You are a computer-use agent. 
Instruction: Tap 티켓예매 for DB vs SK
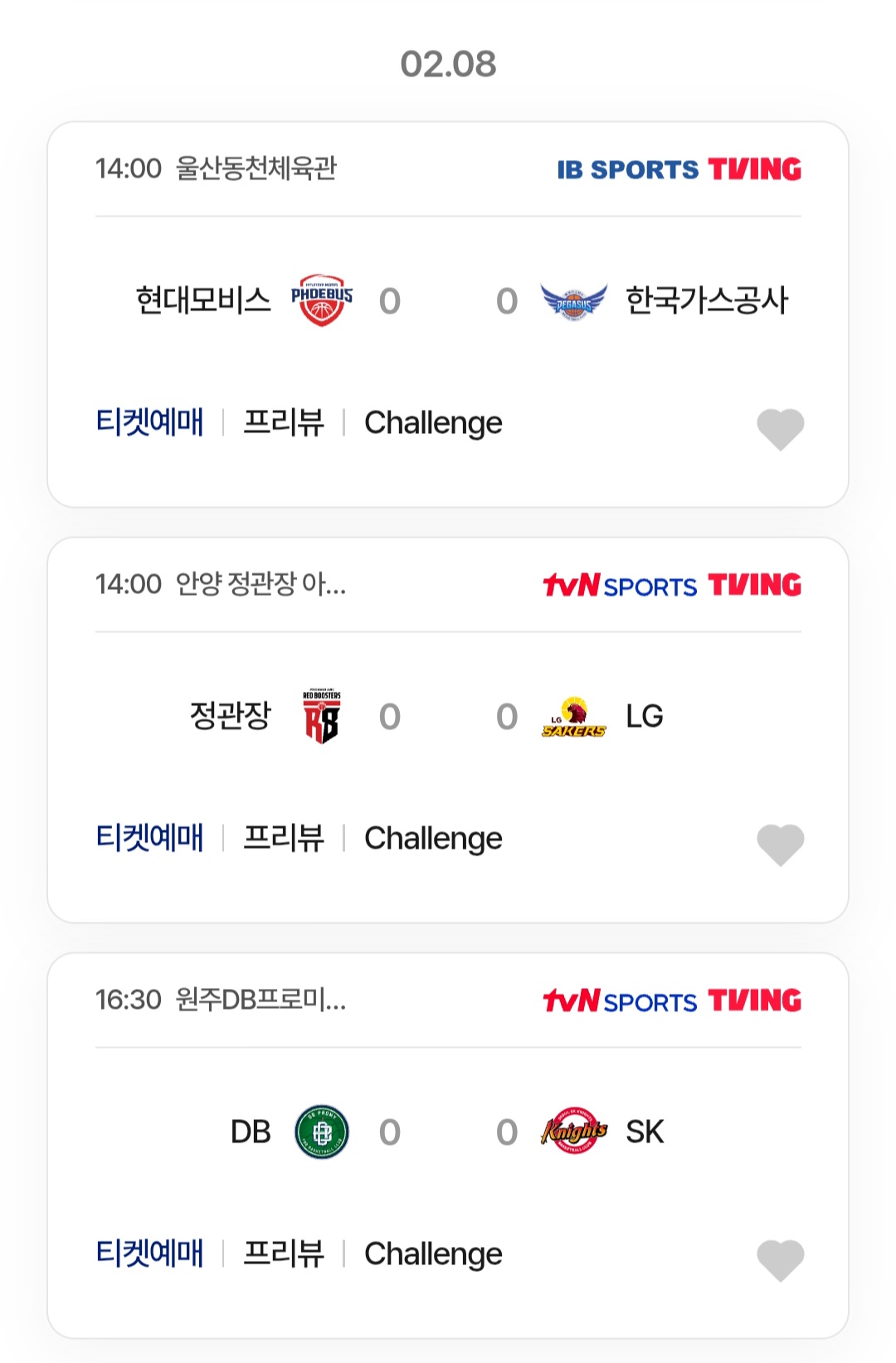coord(150,1253)
